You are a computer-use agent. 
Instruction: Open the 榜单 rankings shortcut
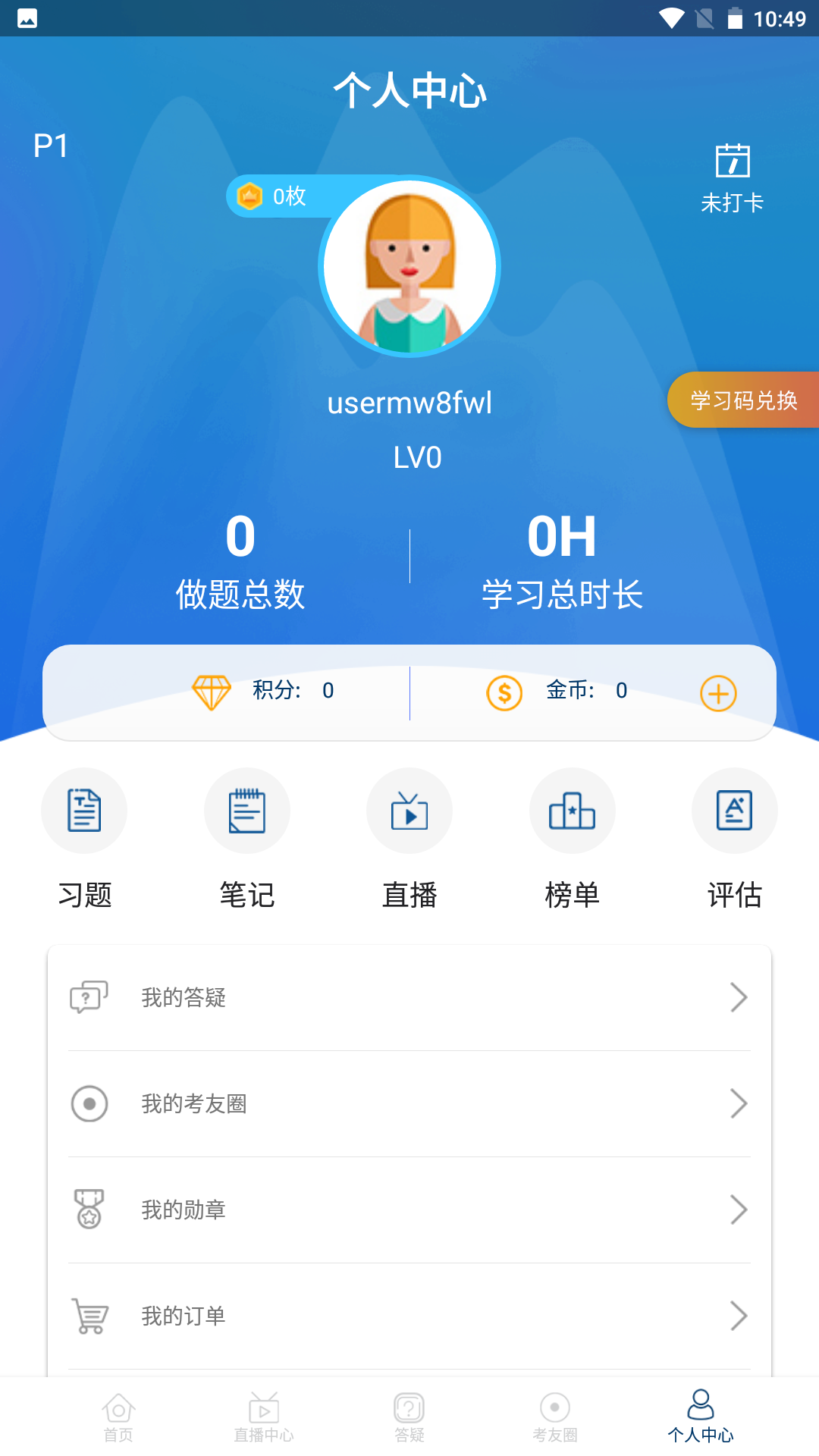(x=572, y=811)
